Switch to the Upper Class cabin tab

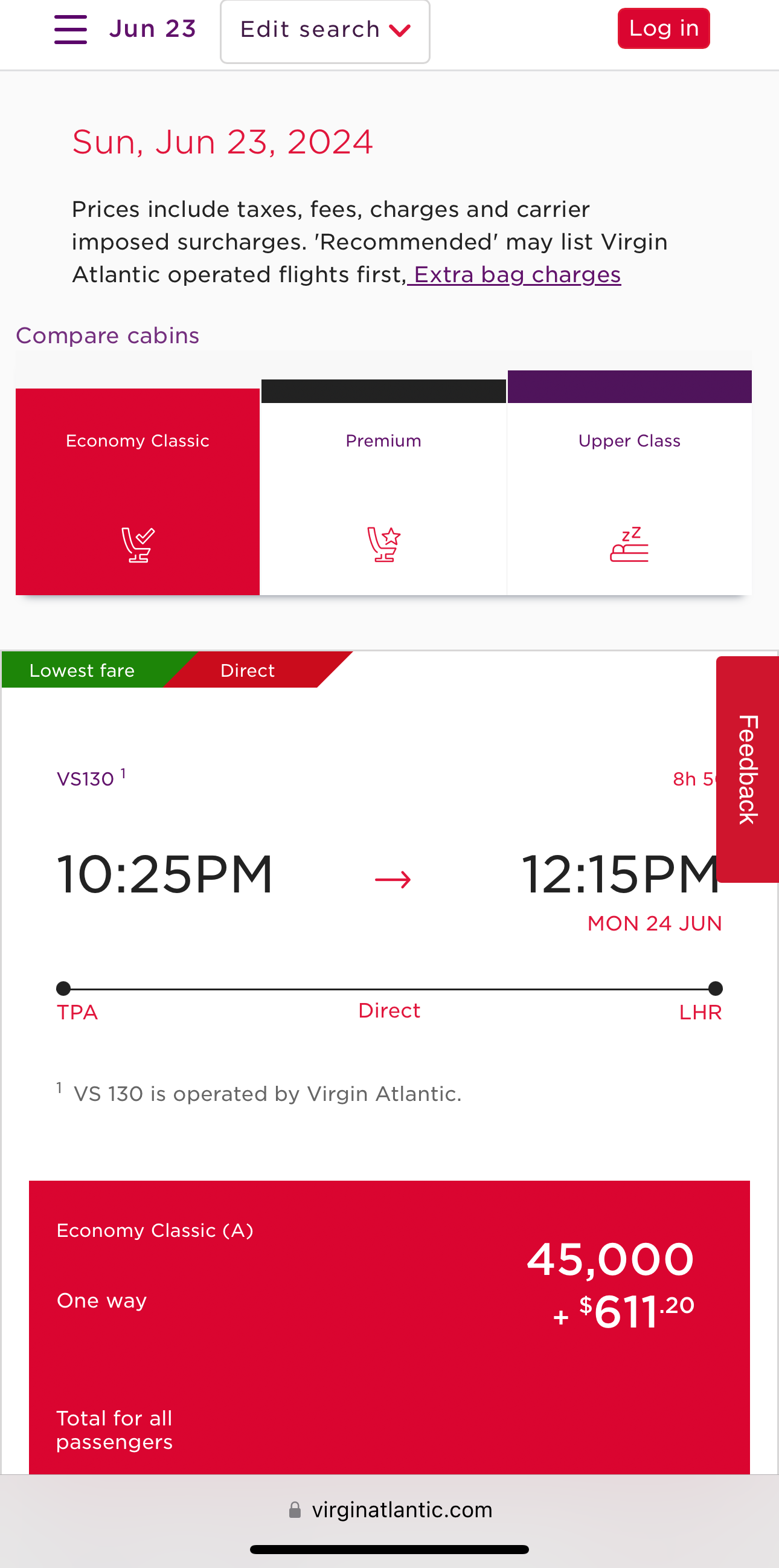pyautogui.click(x=629, y=482)
